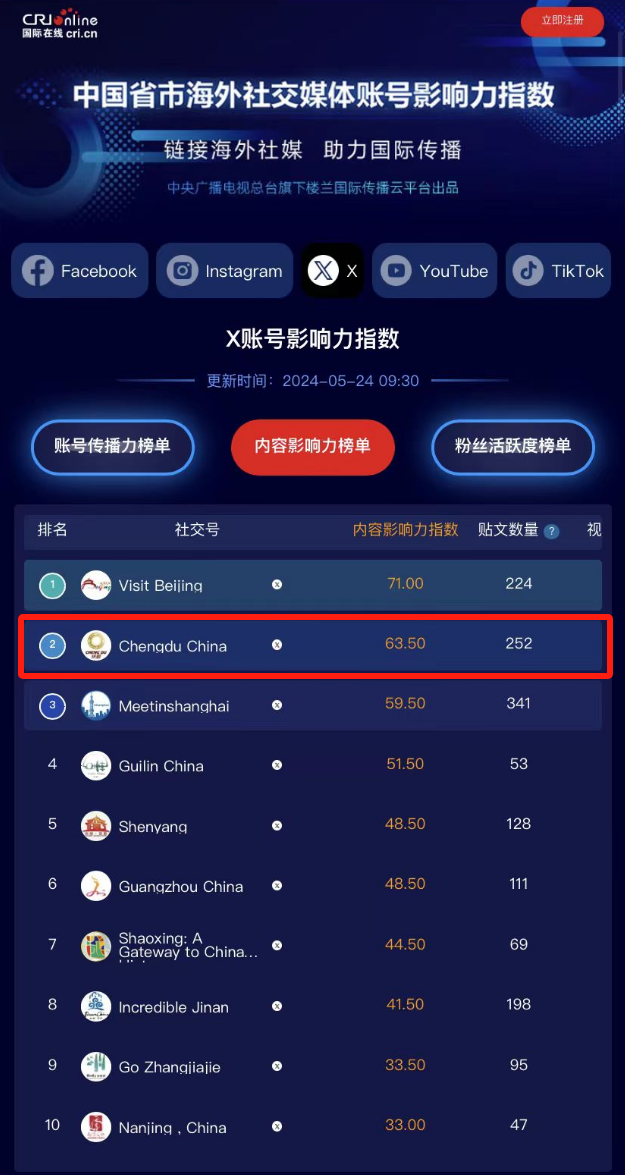Tap the red 立即注册 register button
Viewport: 625px width, 1175px height.
click(562, 21)
